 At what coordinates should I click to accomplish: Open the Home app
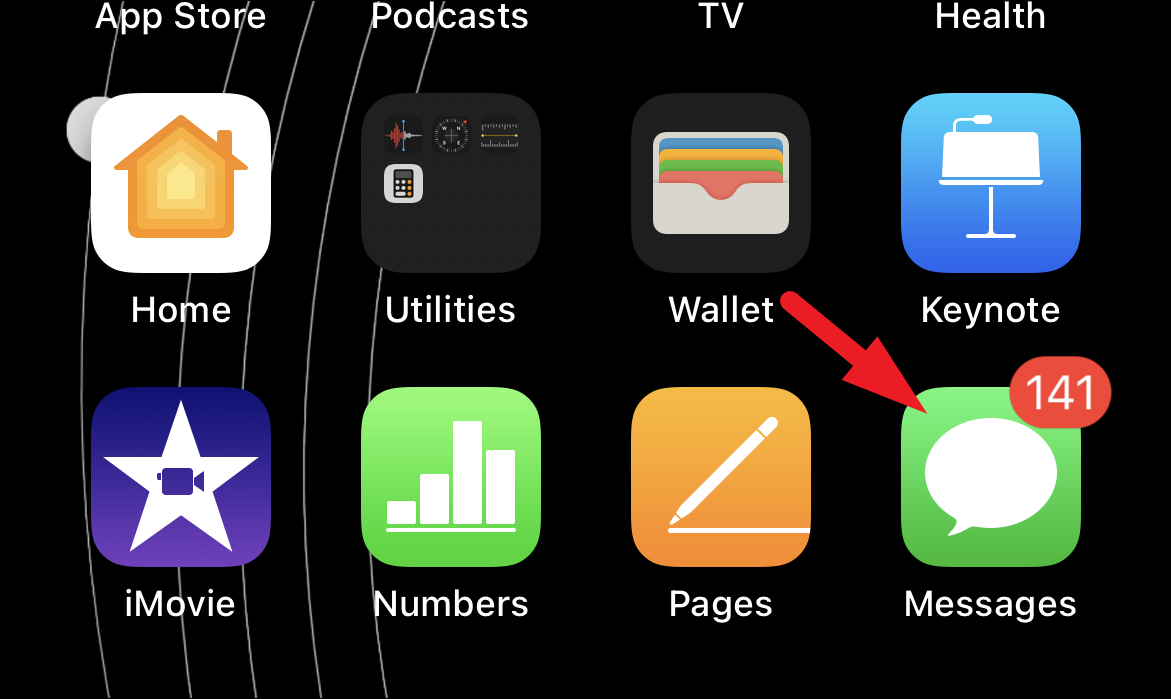pyautogui.click(x=181, y=183)
